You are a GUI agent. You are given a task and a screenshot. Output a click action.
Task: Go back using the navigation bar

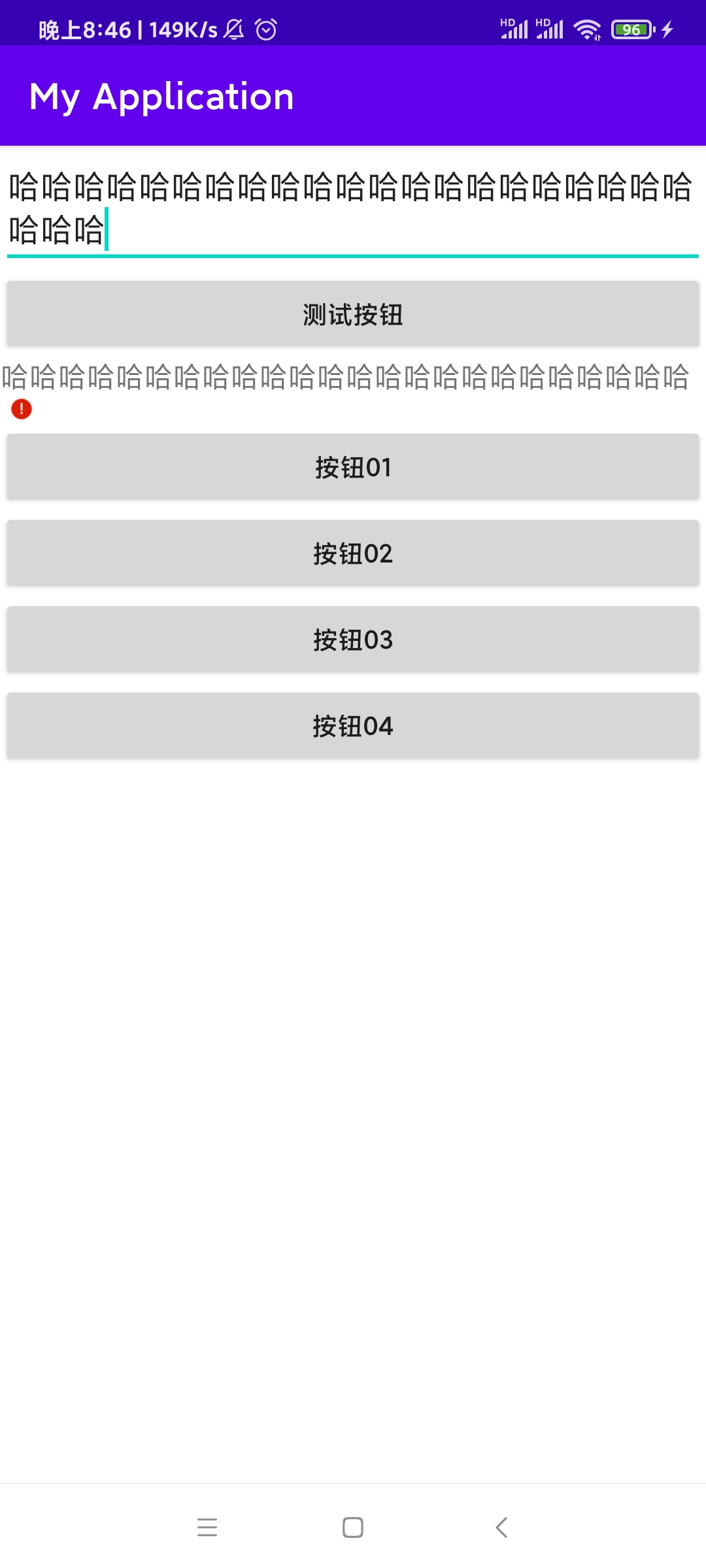point(501,1527)
